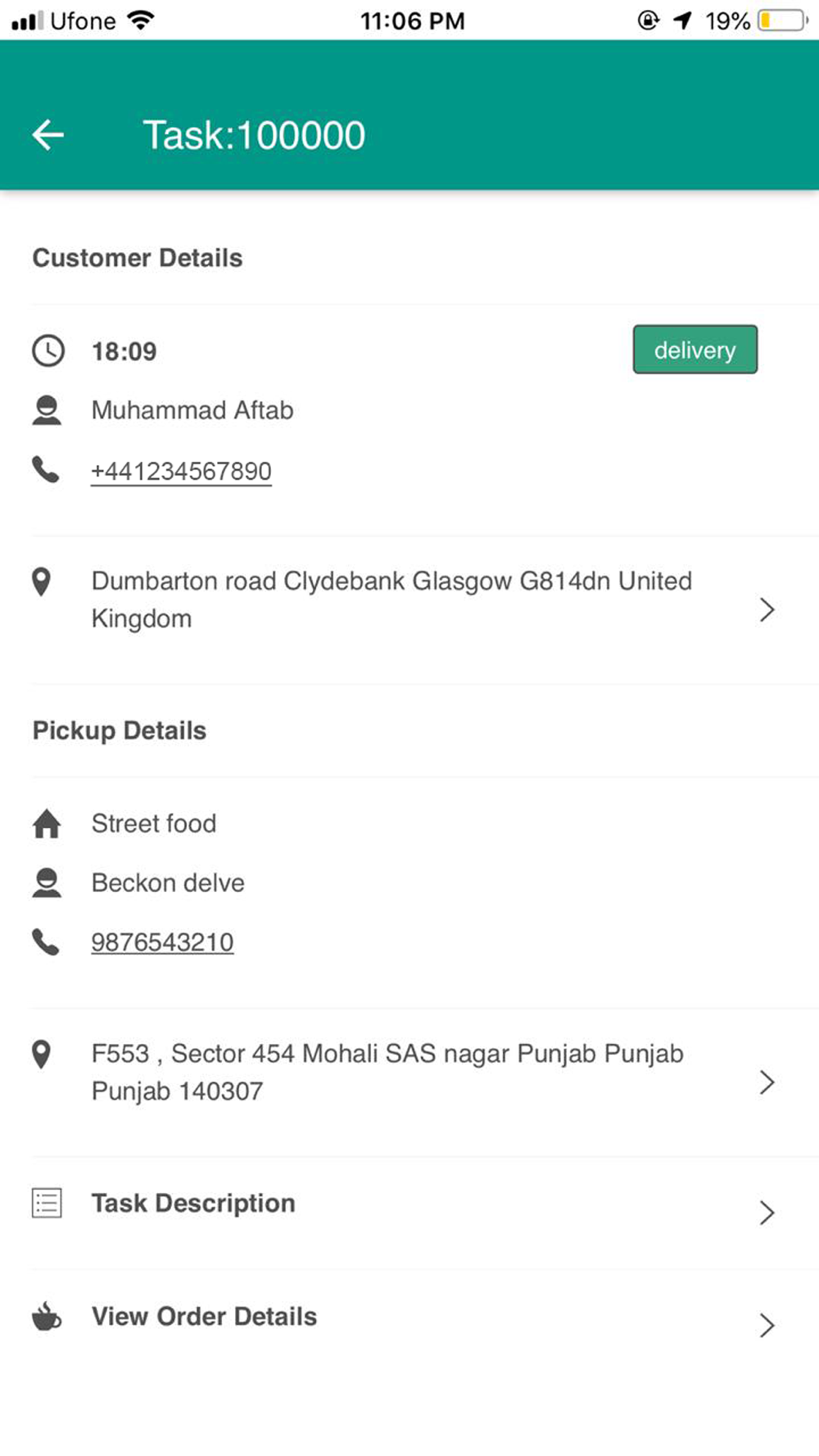Tap the green delivery button
This screenshot has height=1456, width=819.
695,350
